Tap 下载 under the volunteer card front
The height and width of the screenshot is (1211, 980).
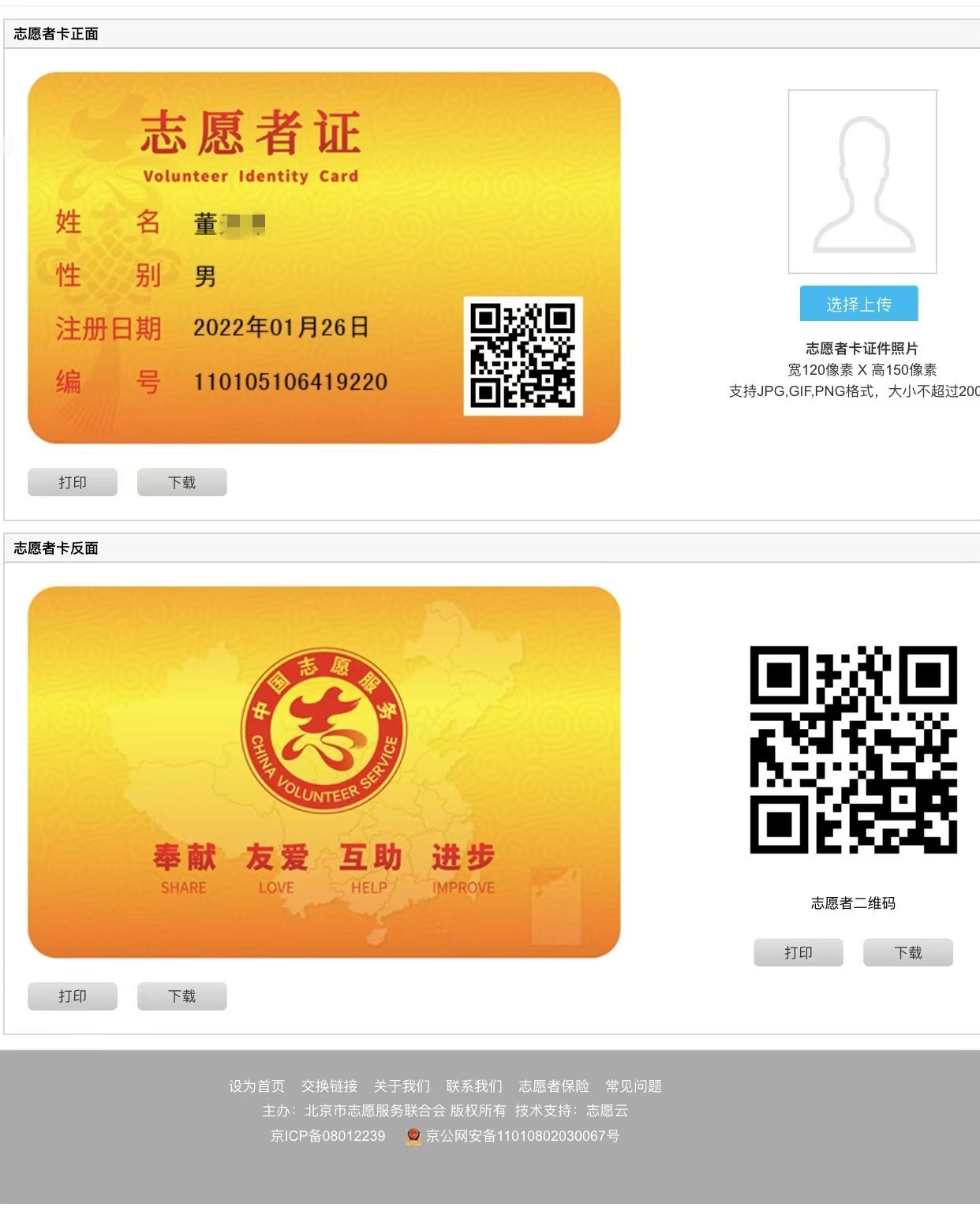click(182, 482)
